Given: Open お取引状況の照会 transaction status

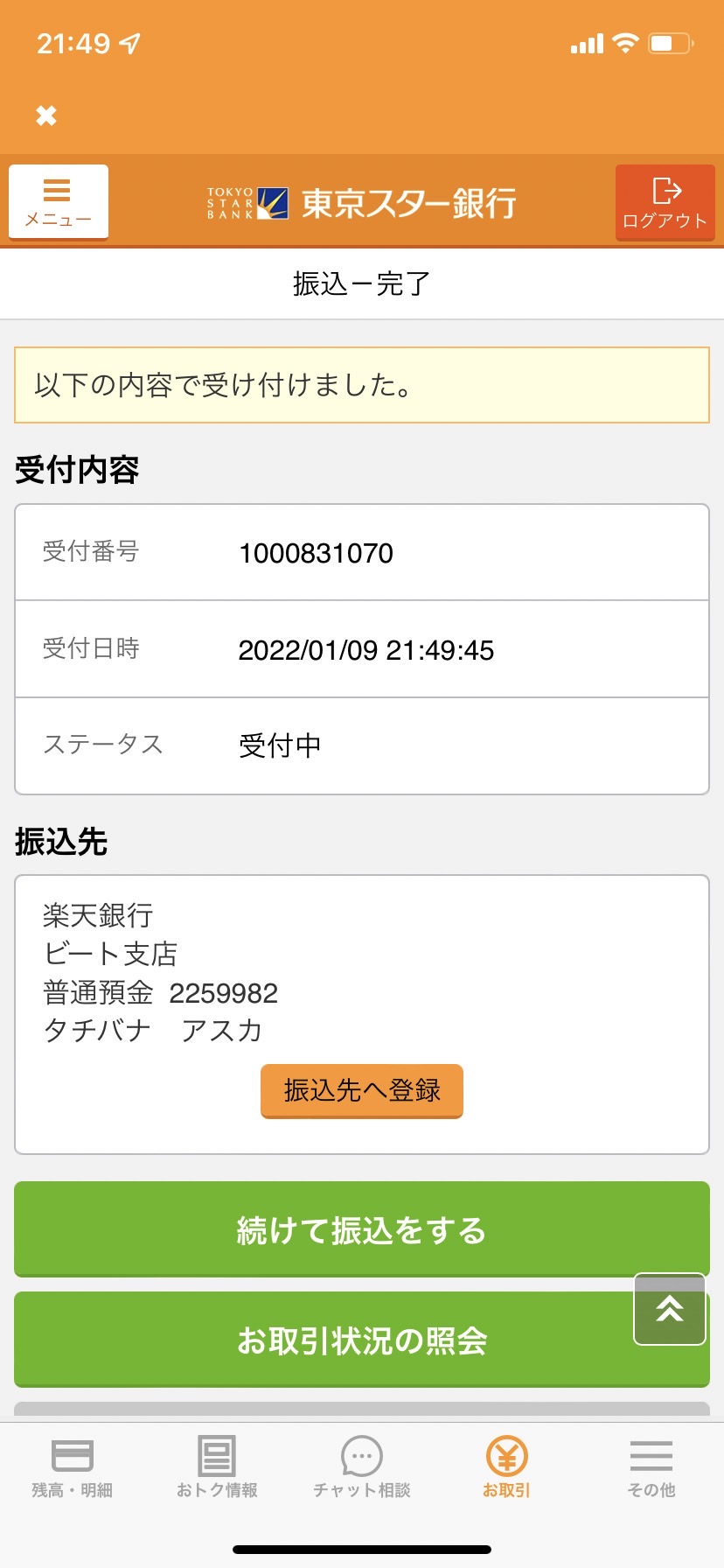Looking at the screenshot, I should [x=362, y=1340].
